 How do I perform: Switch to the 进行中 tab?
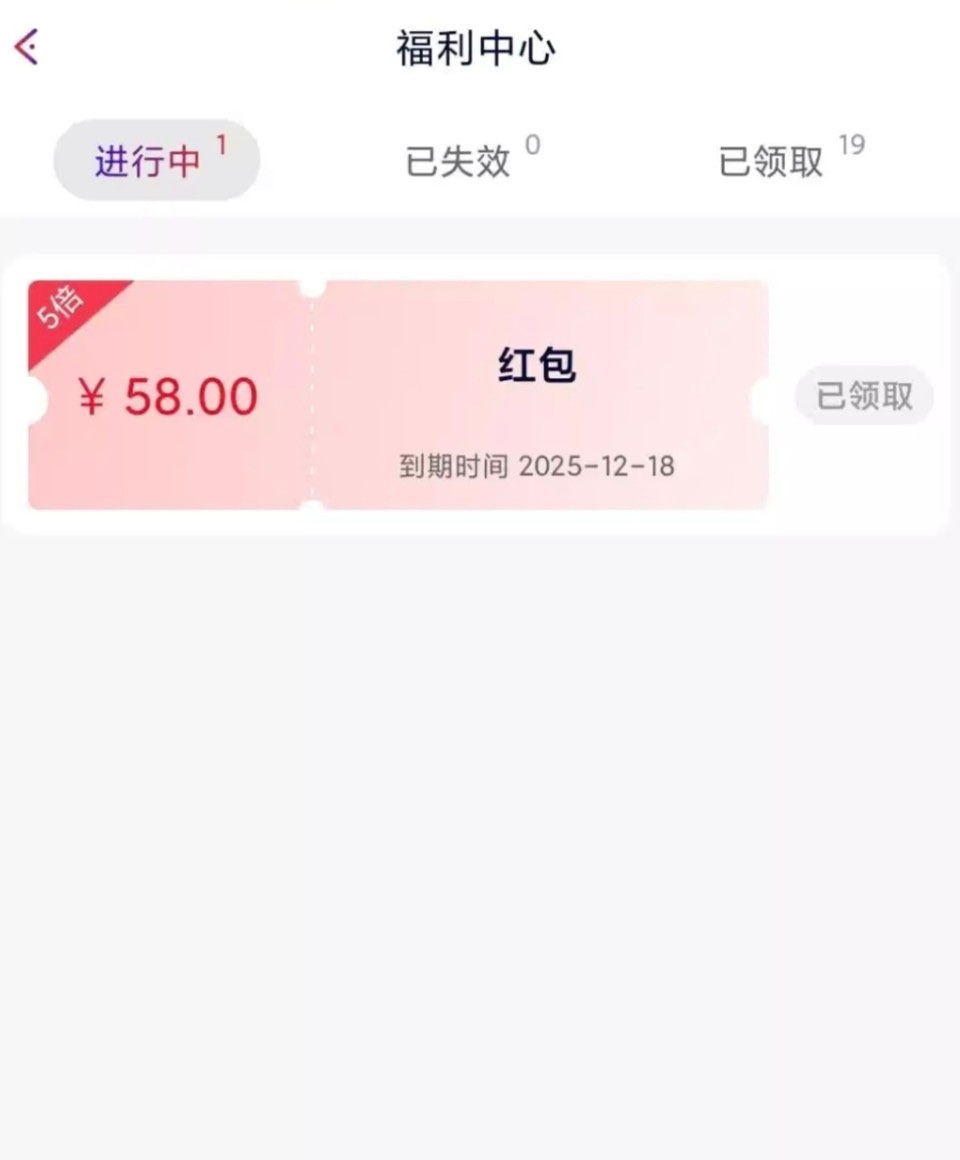[156, 160]
